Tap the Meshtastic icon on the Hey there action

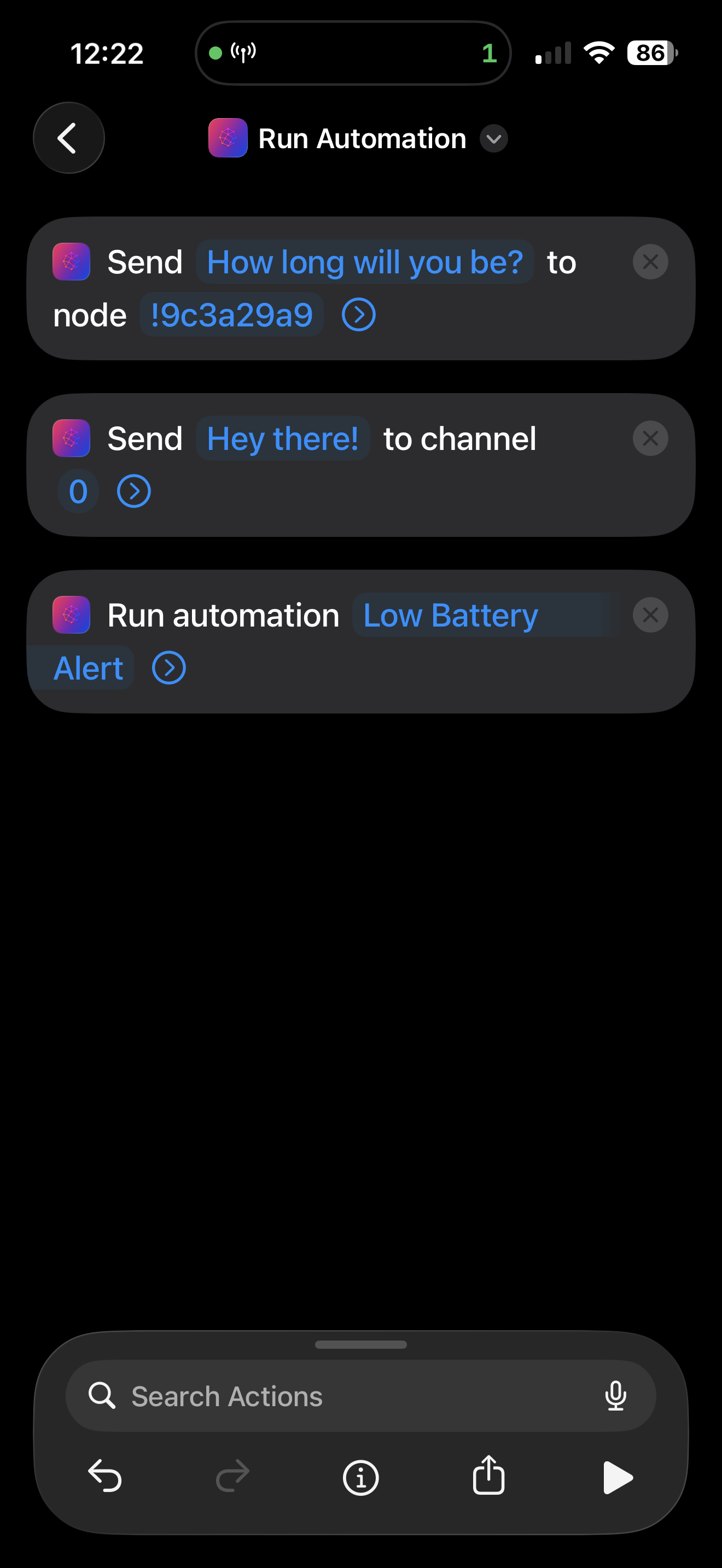71,438
